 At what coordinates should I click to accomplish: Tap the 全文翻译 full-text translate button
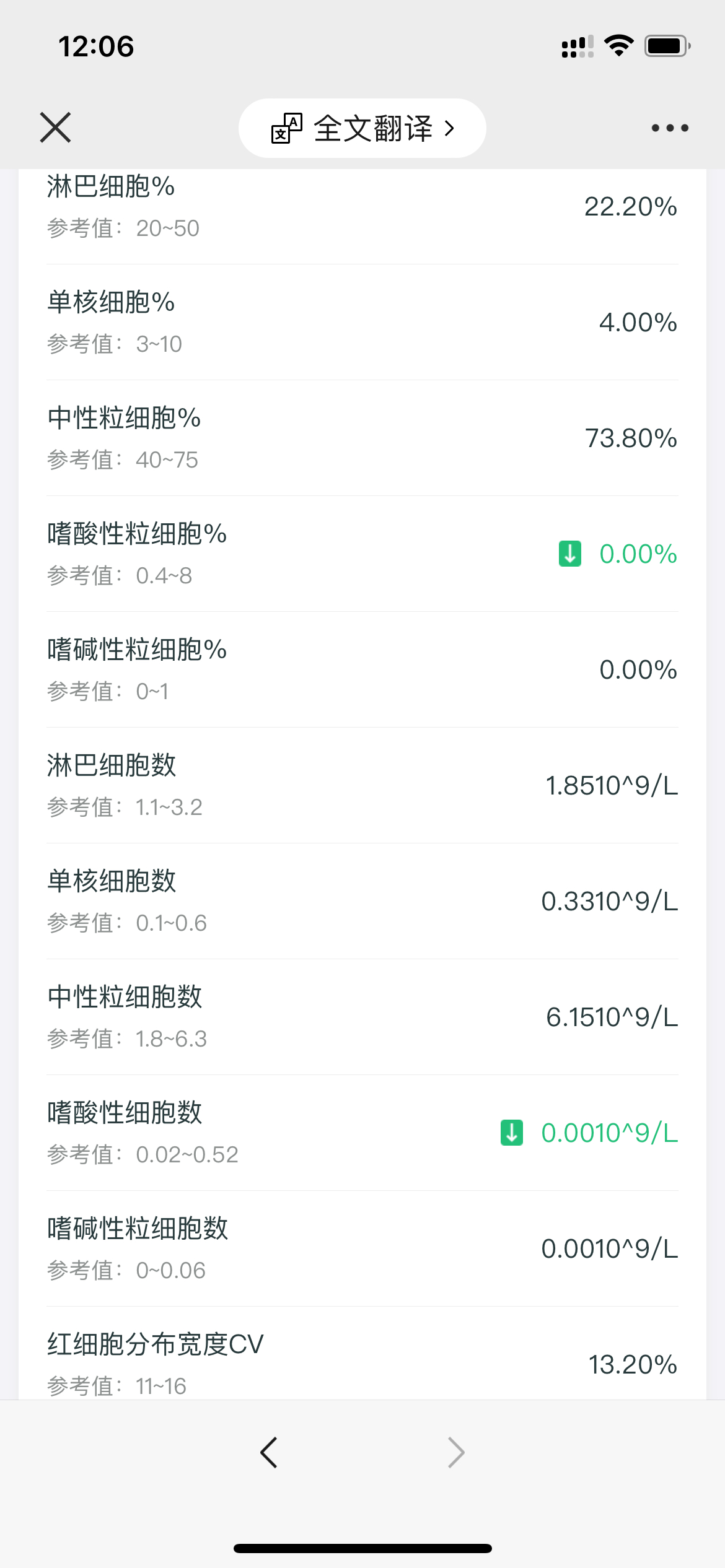[362, 128]
